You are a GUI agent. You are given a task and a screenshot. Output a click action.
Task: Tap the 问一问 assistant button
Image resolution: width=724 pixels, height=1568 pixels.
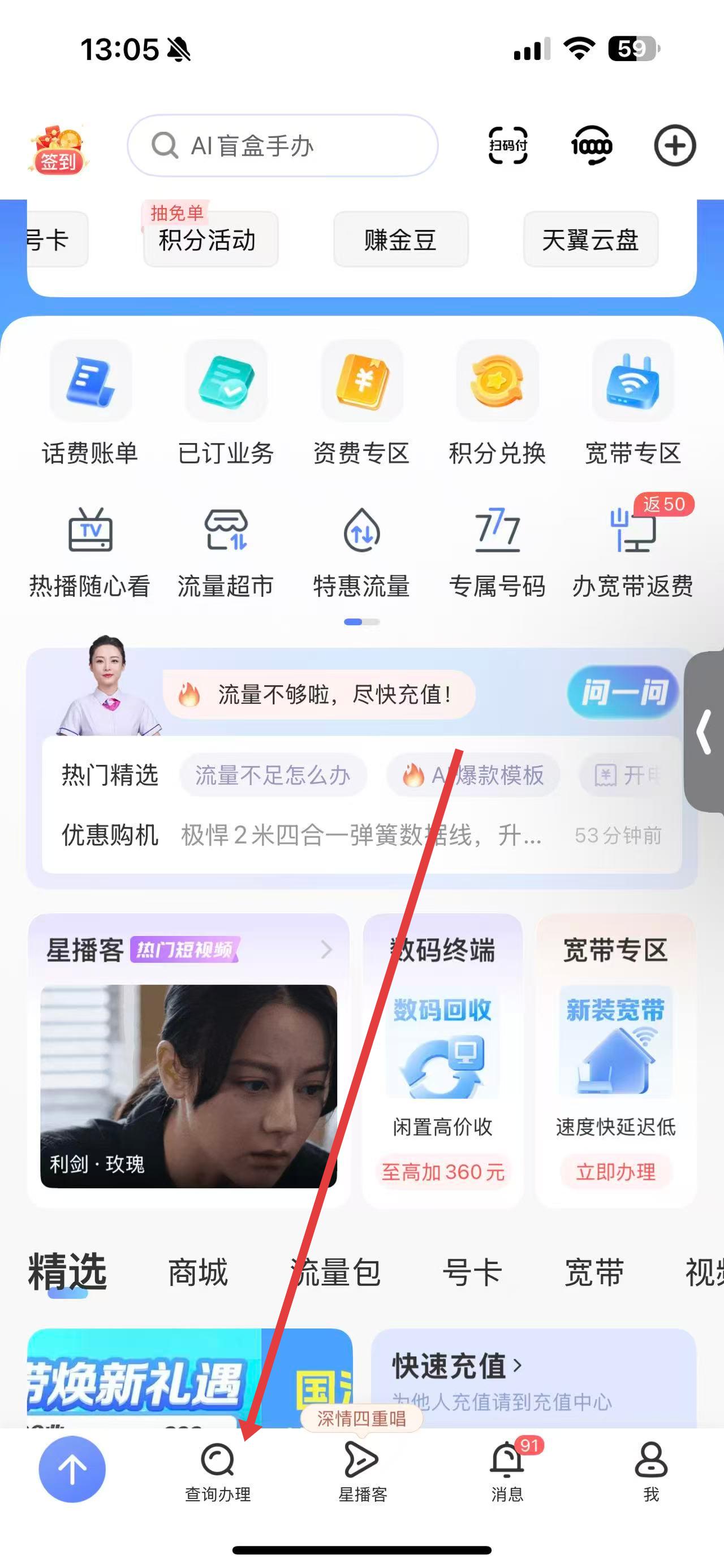tap(622, 694)
